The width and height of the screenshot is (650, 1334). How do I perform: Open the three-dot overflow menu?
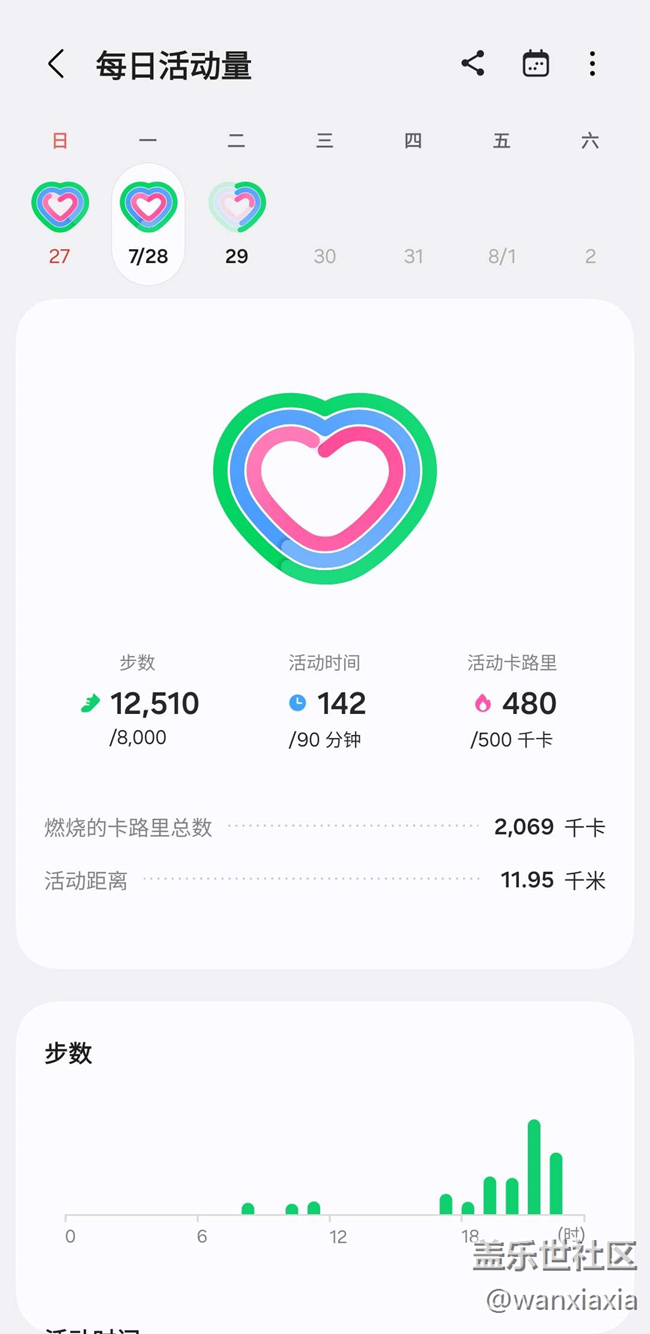pyautogui.click(x=592, y=64)
